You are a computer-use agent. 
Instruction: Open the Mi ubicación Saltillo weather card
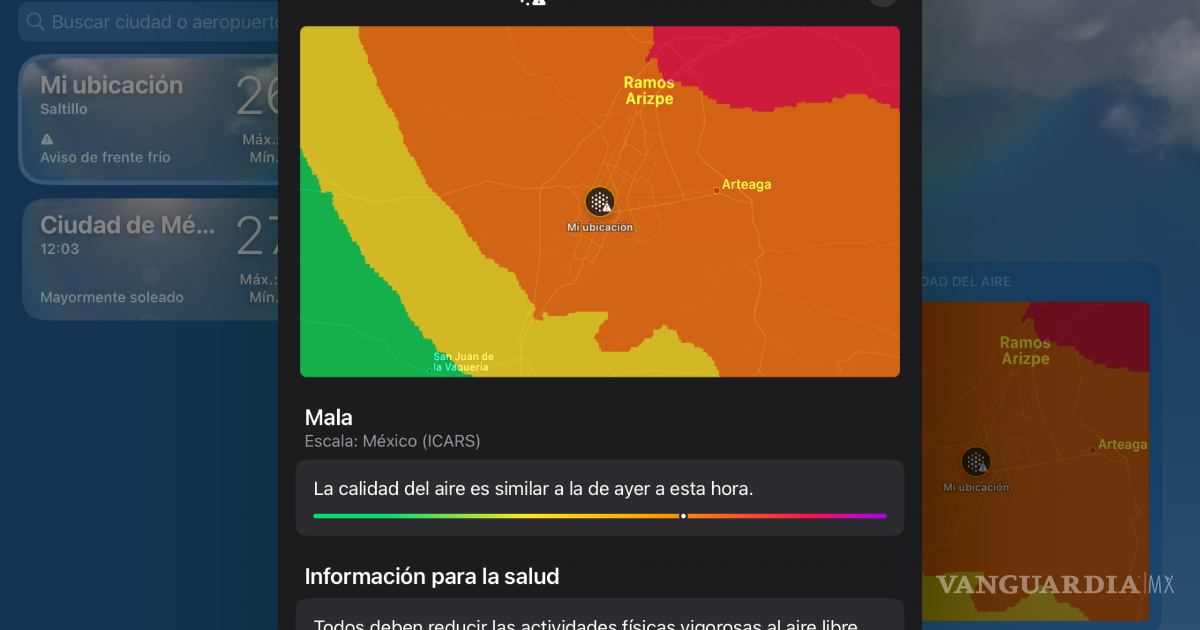click(150, 120)
